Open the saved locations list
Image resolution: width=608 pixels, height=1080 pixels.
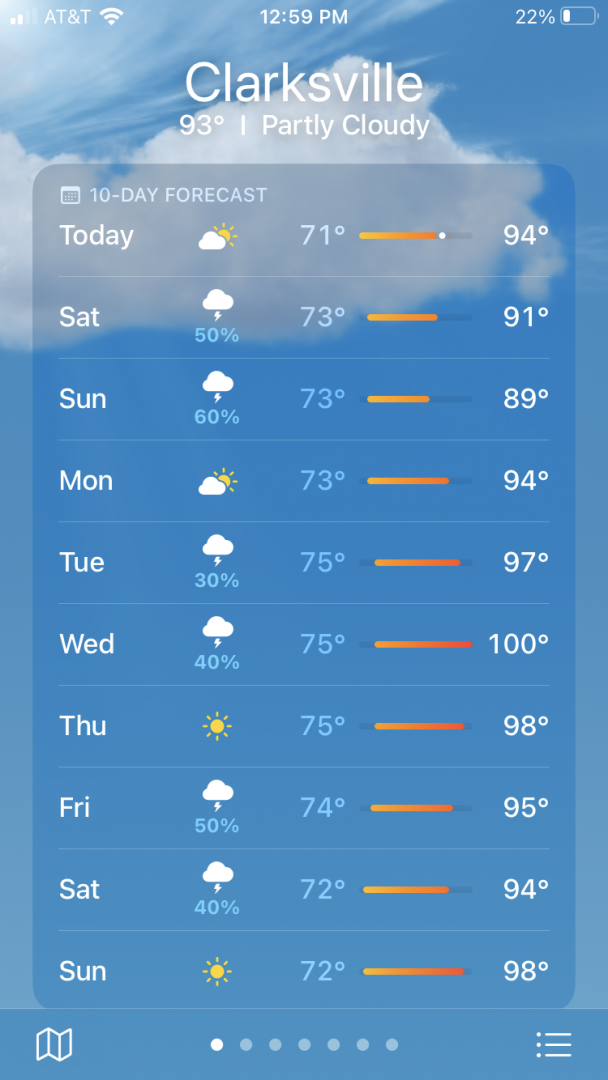coord(554,1045)
